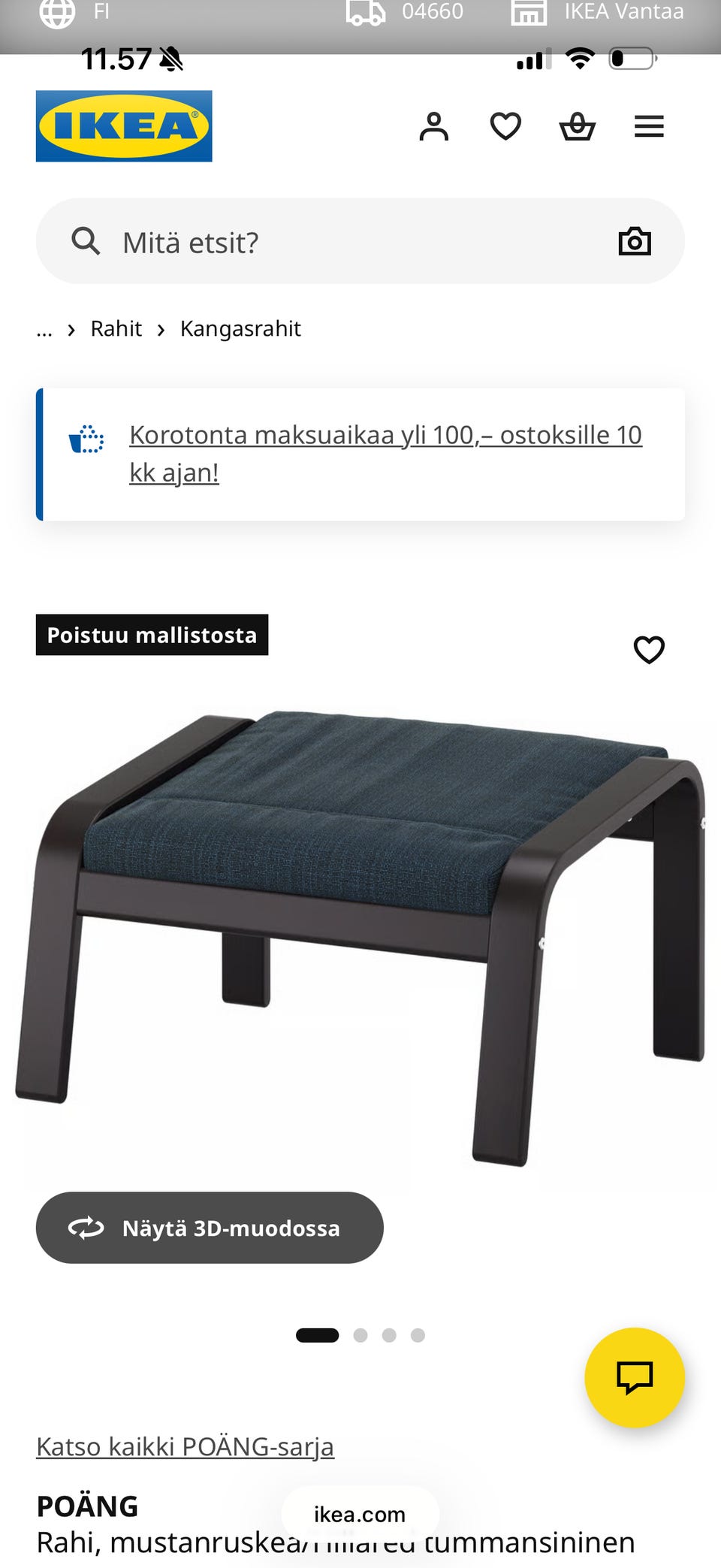View your favorites list
Screen dimensions: 721x1568
tap(505, 126)
